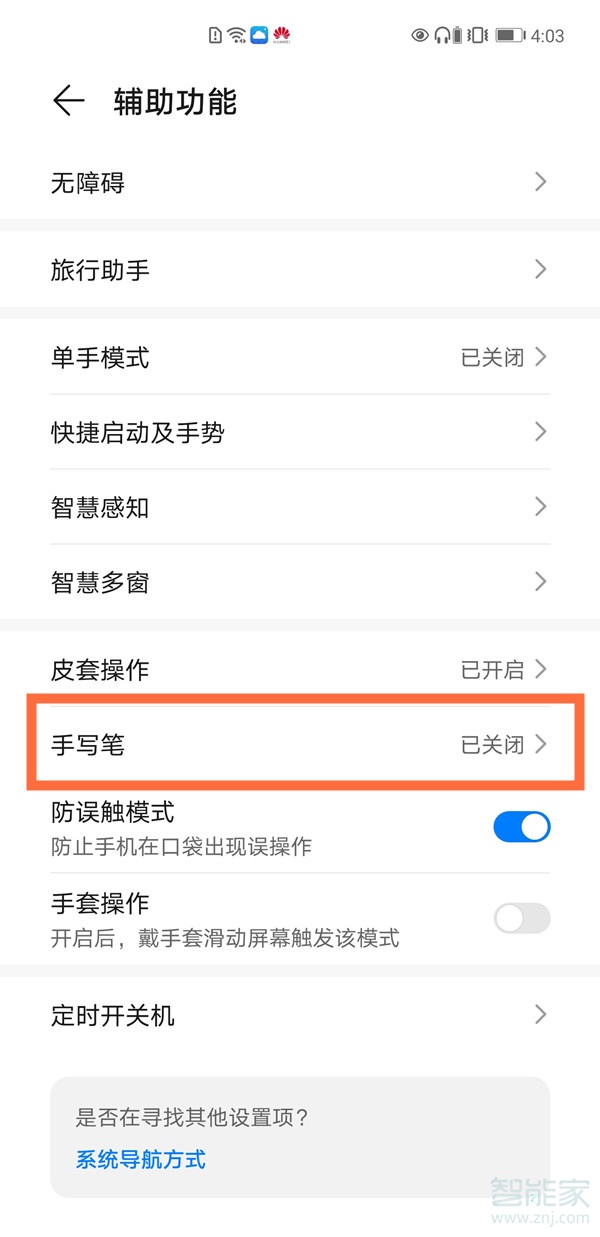Open 智慧感知 settings
This screenshot has height=1237, width=600.
300,507
